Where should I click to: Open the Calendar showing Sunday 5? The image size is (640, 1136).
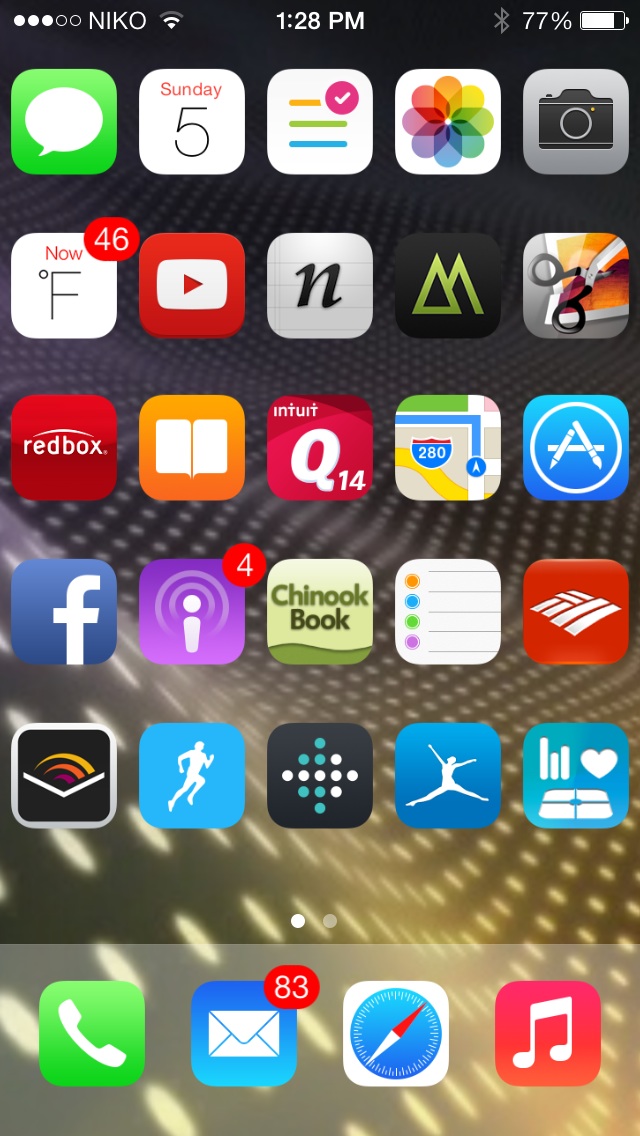(192, 122)
